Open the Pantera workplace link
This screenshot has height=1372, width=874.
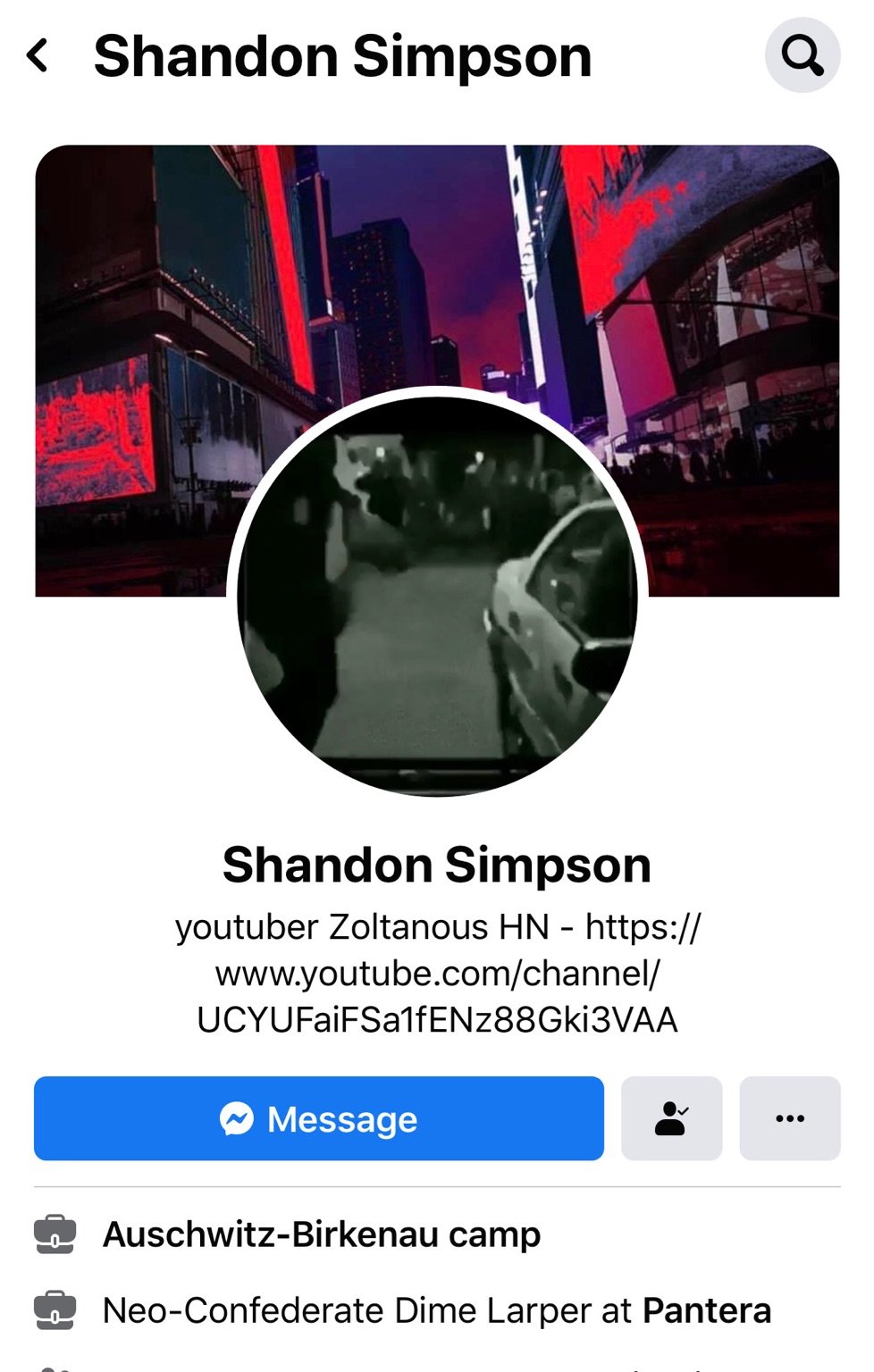coord(706,1310)
